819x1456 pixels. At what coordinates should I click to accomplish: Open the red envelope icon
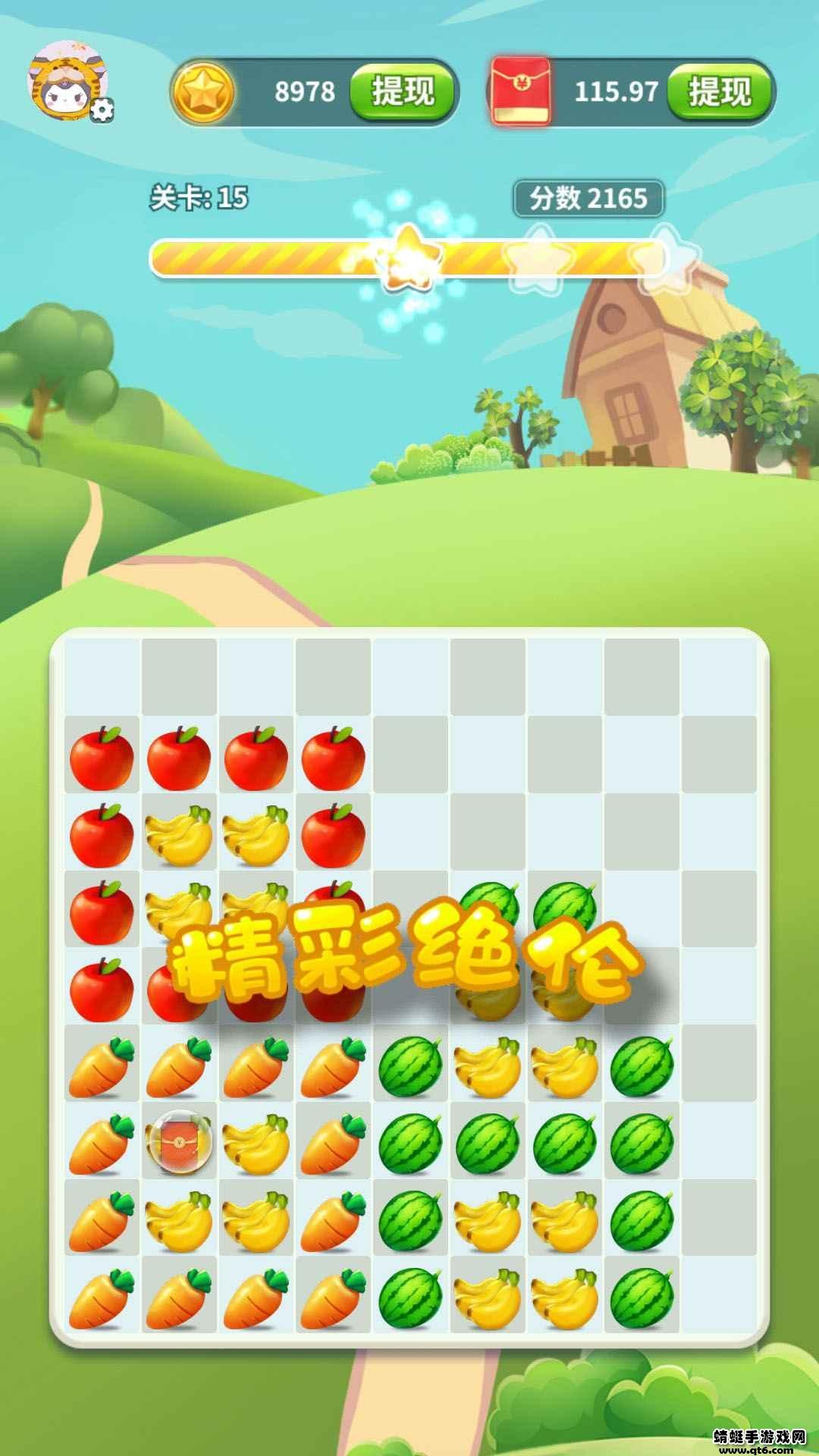coord(521,93)
